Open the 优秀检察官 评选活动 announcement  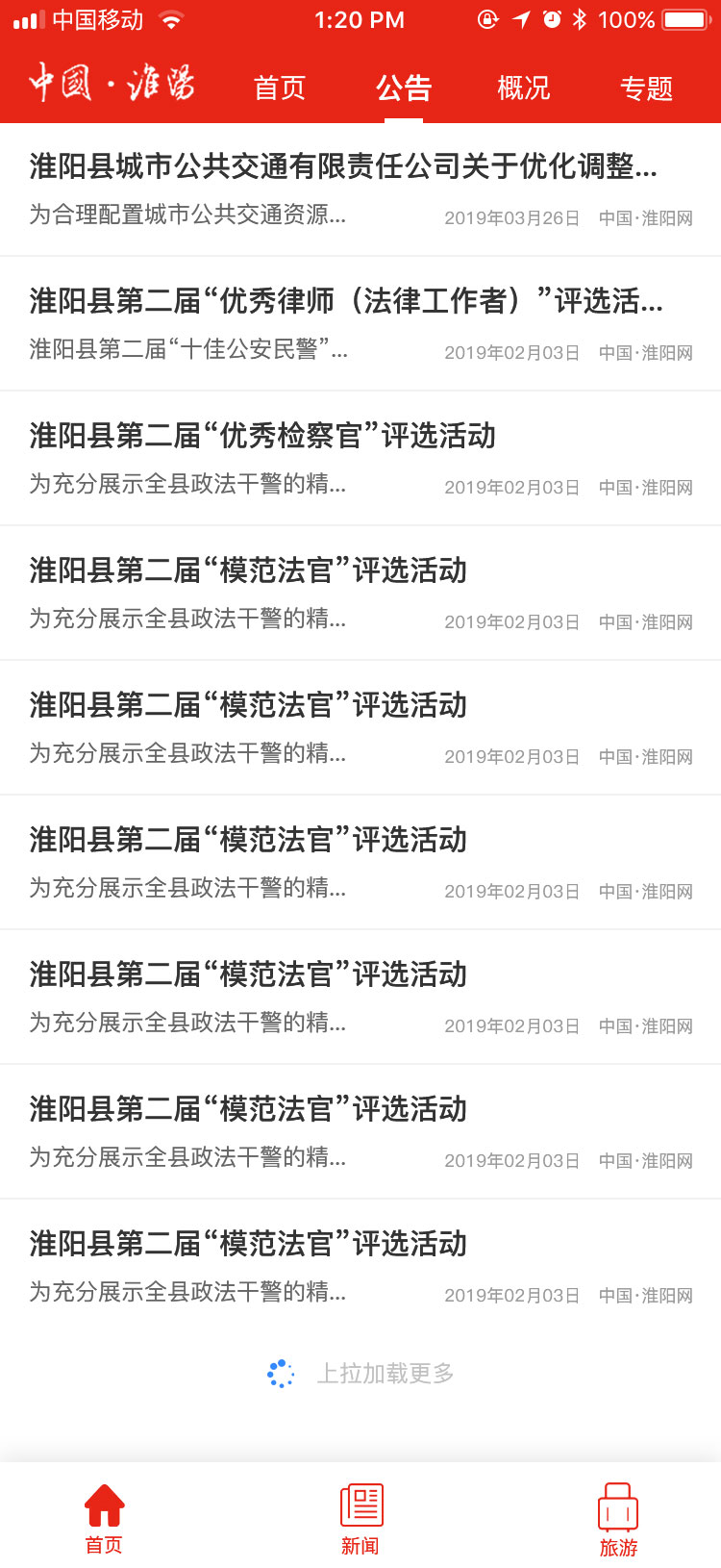(360, 459)
